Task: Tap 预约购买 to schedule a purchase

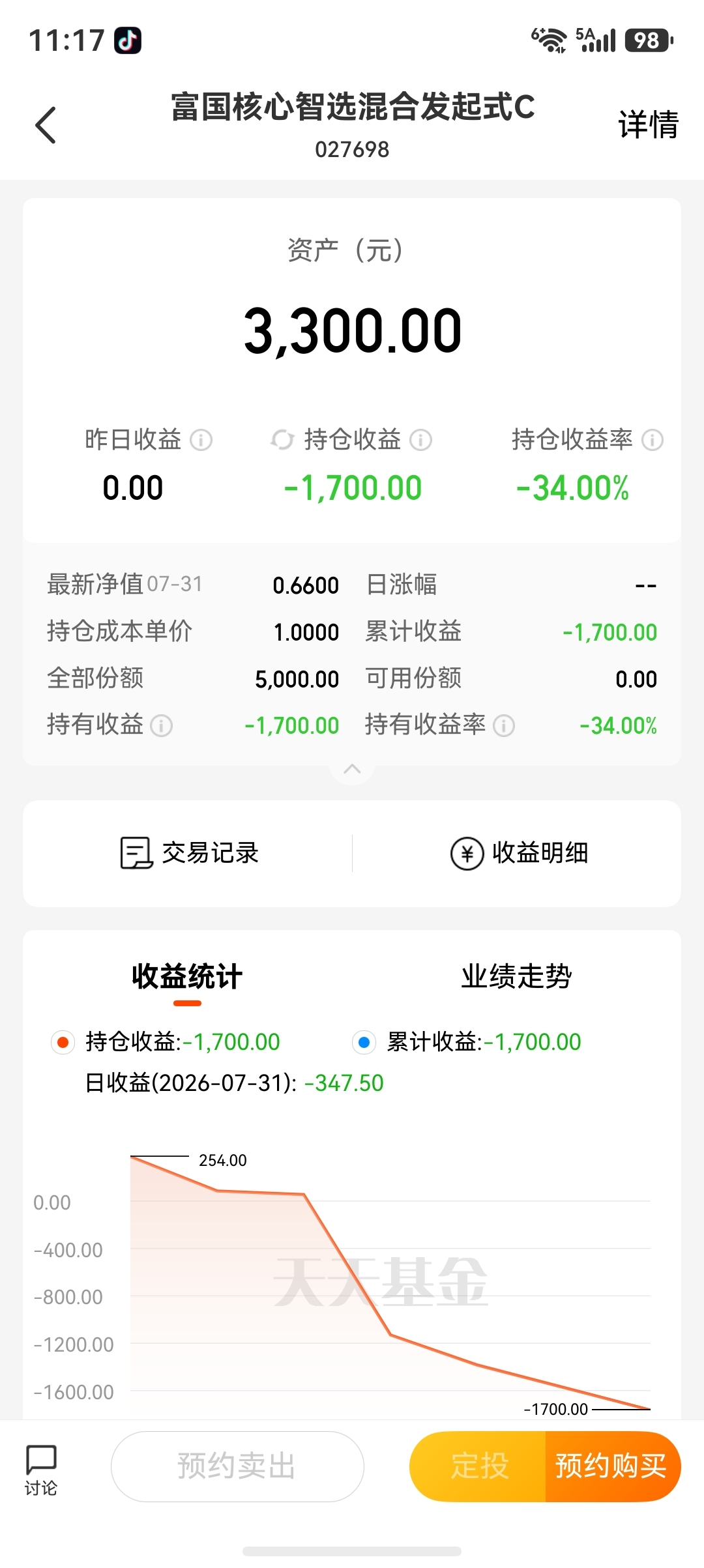Action: coord(613,1466)
